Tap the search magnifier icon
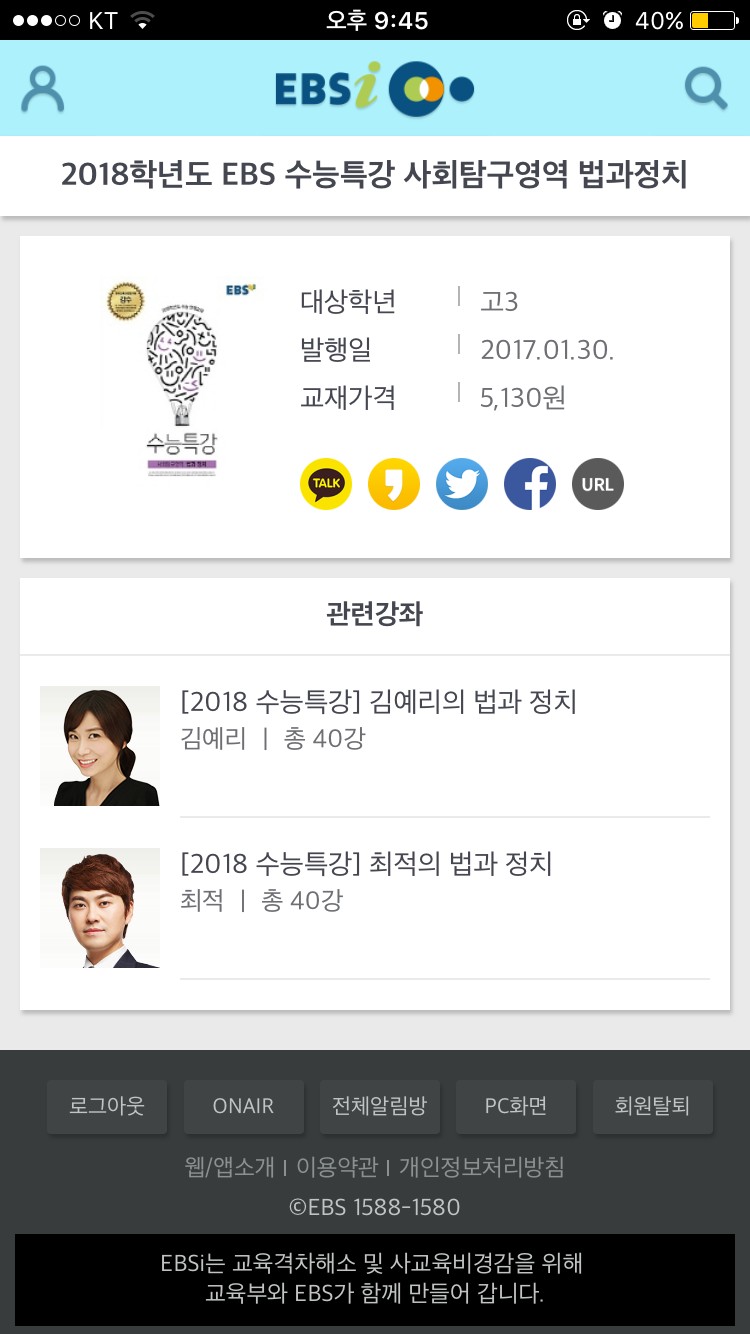Screen dimensions: 750x1334 [x=707, y=88]
